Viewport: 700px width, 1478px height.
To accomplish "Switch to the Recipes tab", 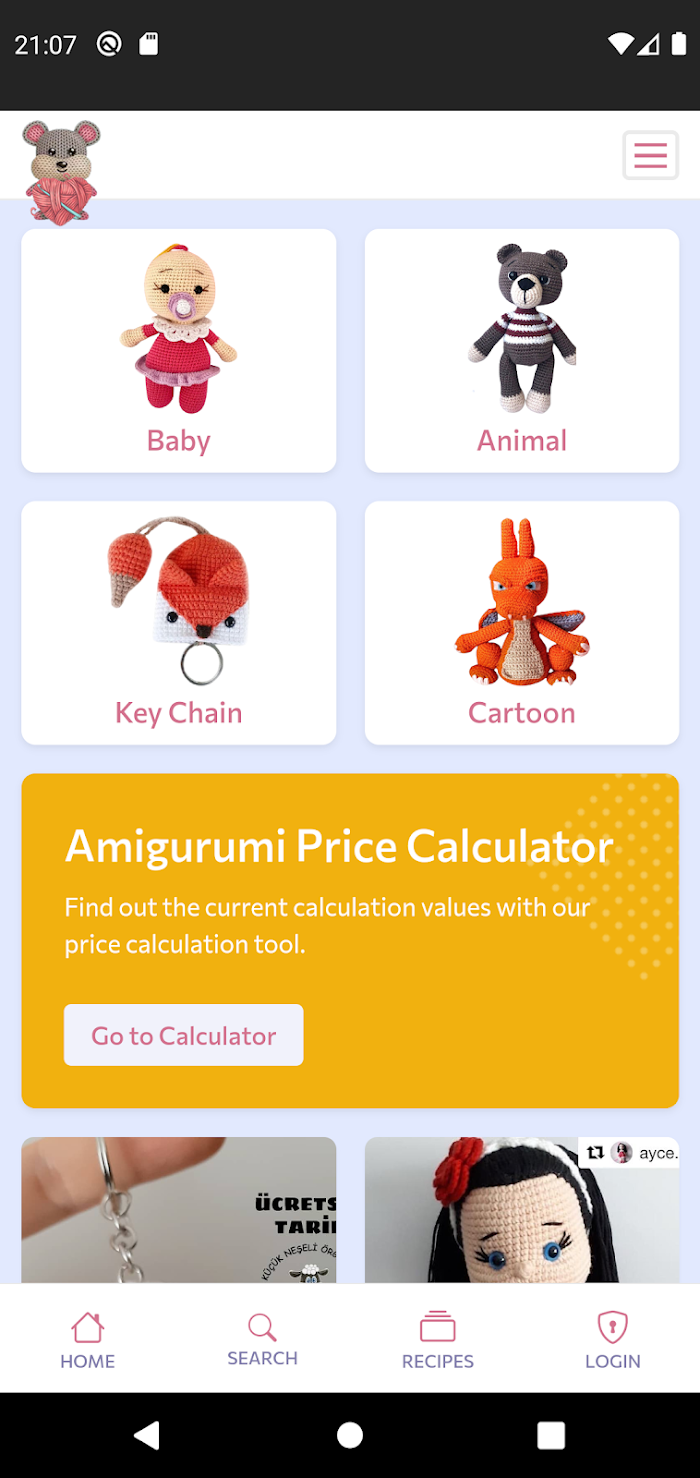I will tap(438, 1340).
